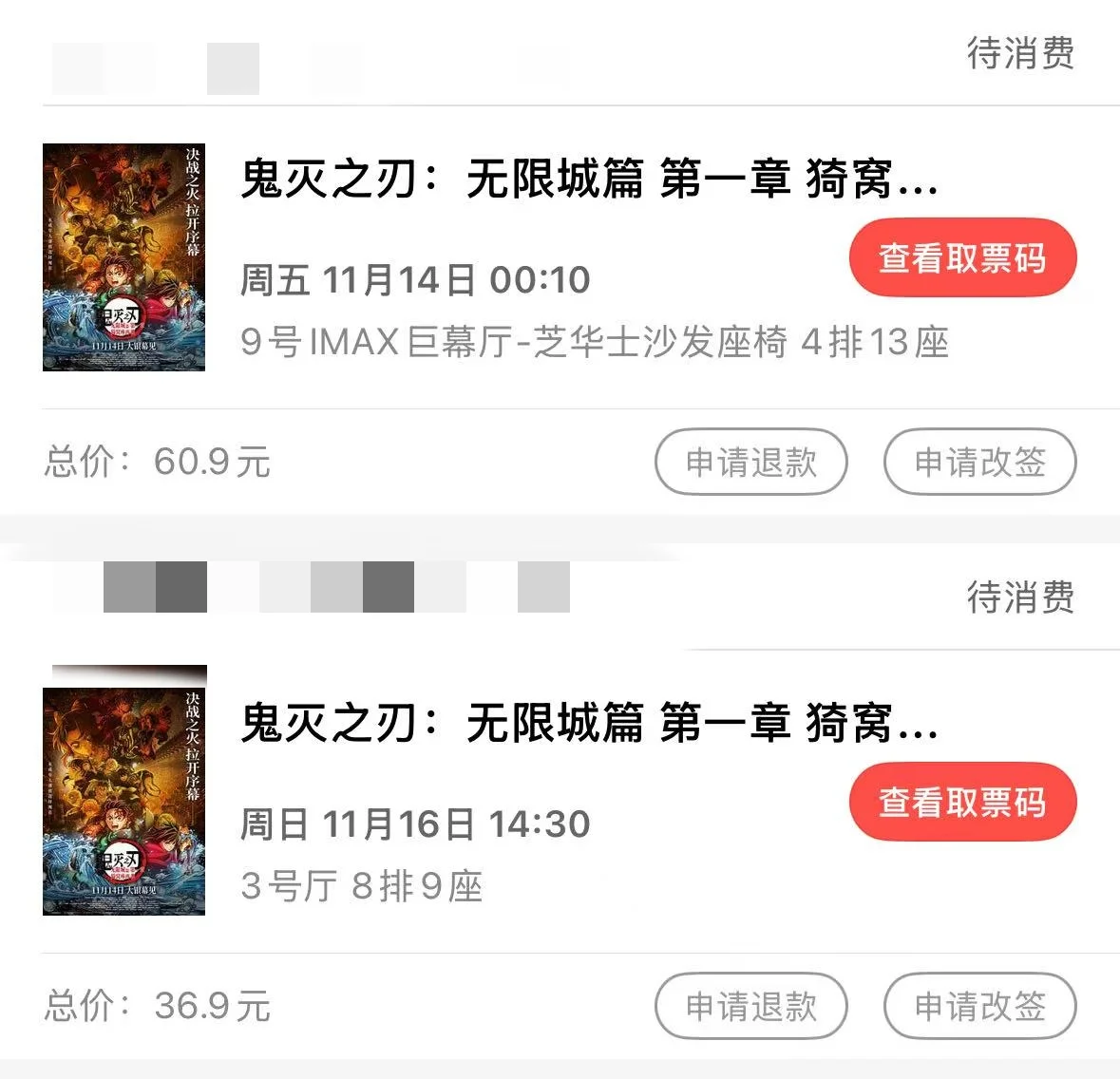Viewport: 1120px width, 1079px height.
Task: Request a refund for the 60.9元 order
Action: pyautogui.click(x=750, y=463)
